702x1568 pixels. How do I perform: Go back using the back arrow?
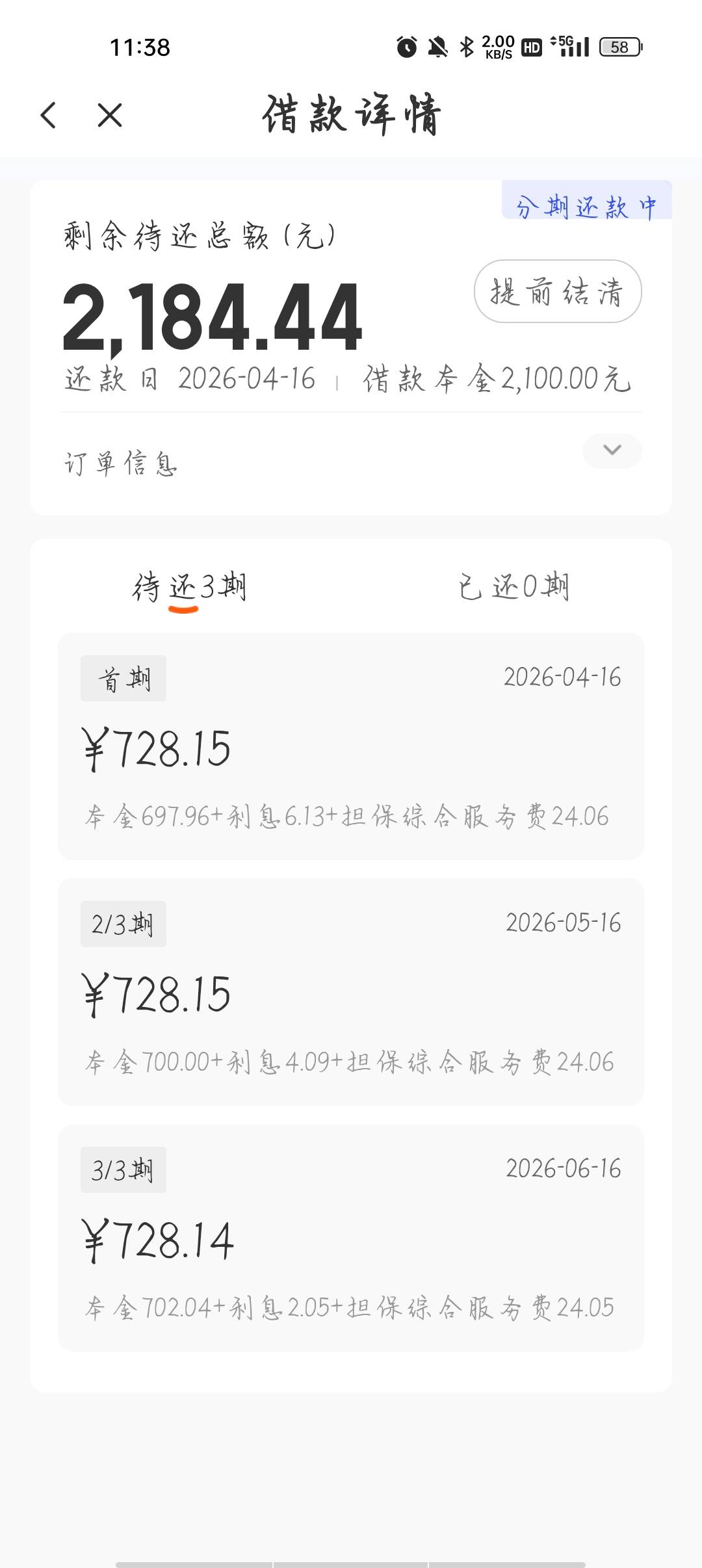point(49,116)
